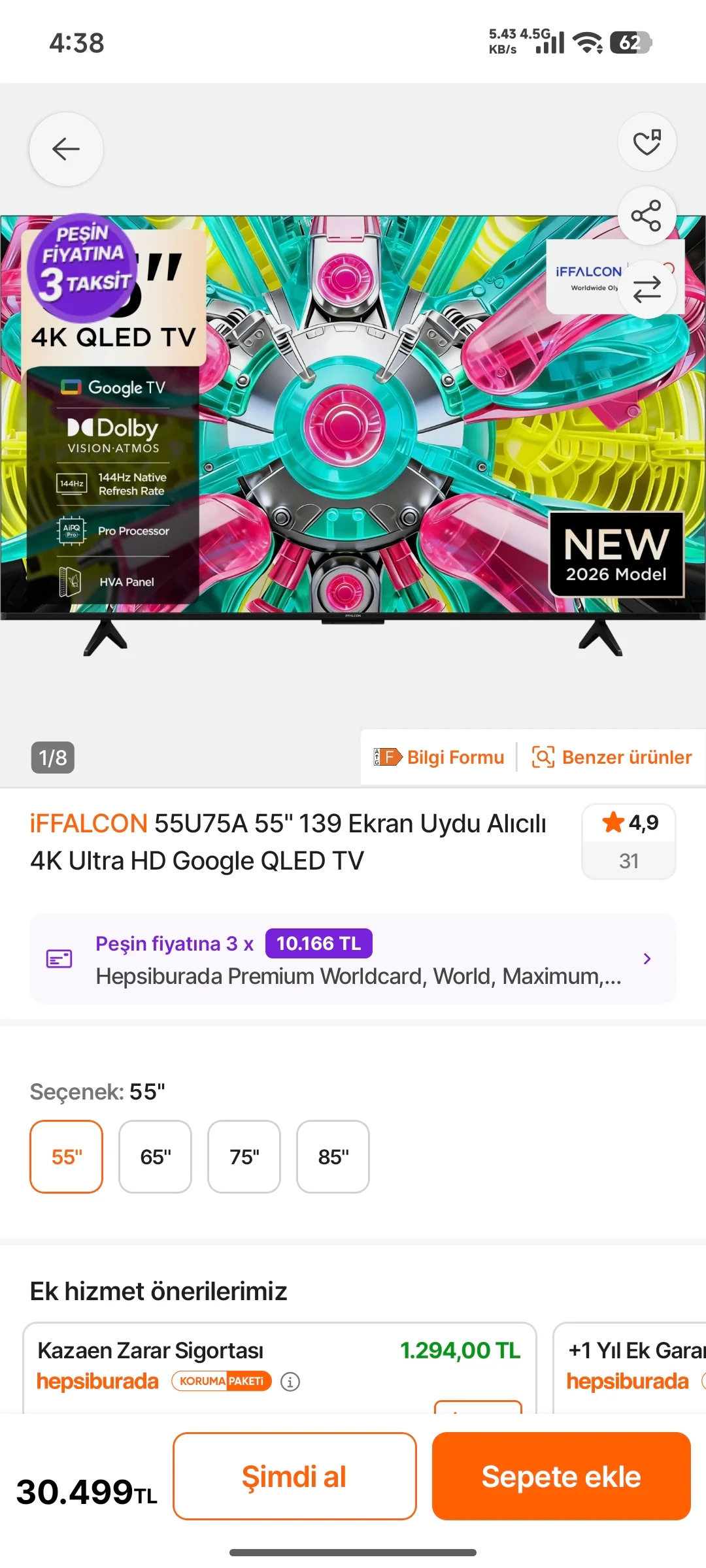Expand Peşin fiyatına 3 x installment offer
The image size is (706, 1568).
click(353, 958)
